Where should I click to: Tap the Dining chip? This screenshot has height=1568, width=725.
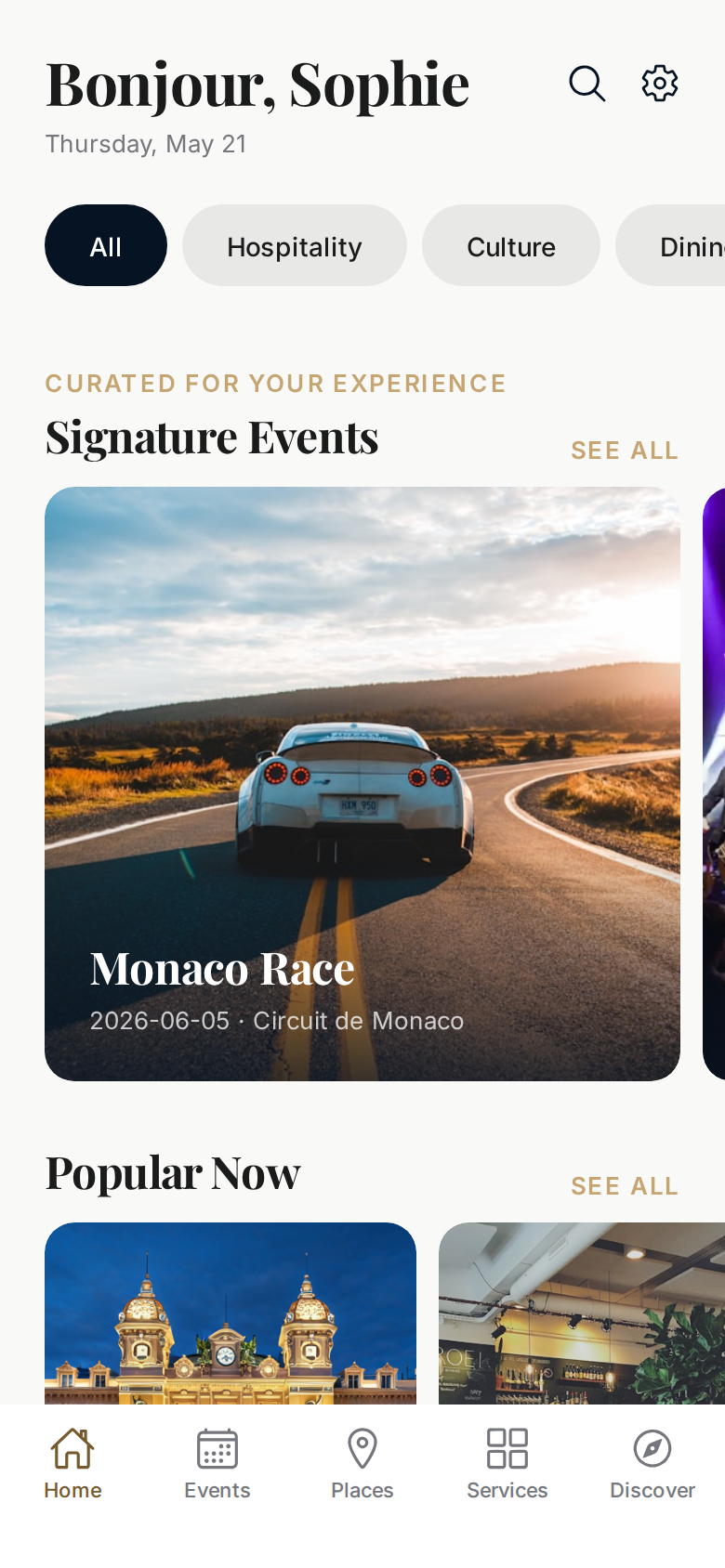tap(671, 245)
